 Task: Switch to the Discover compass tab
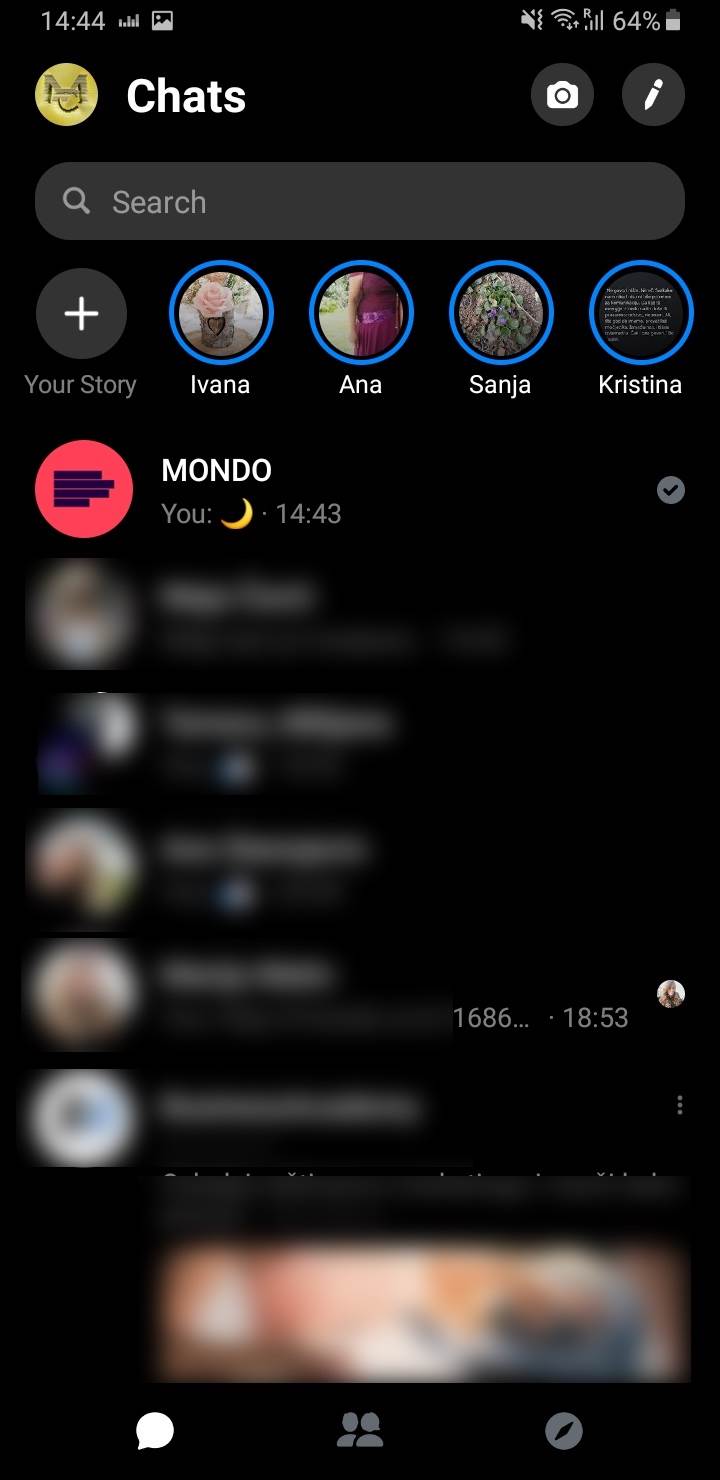564,1430
